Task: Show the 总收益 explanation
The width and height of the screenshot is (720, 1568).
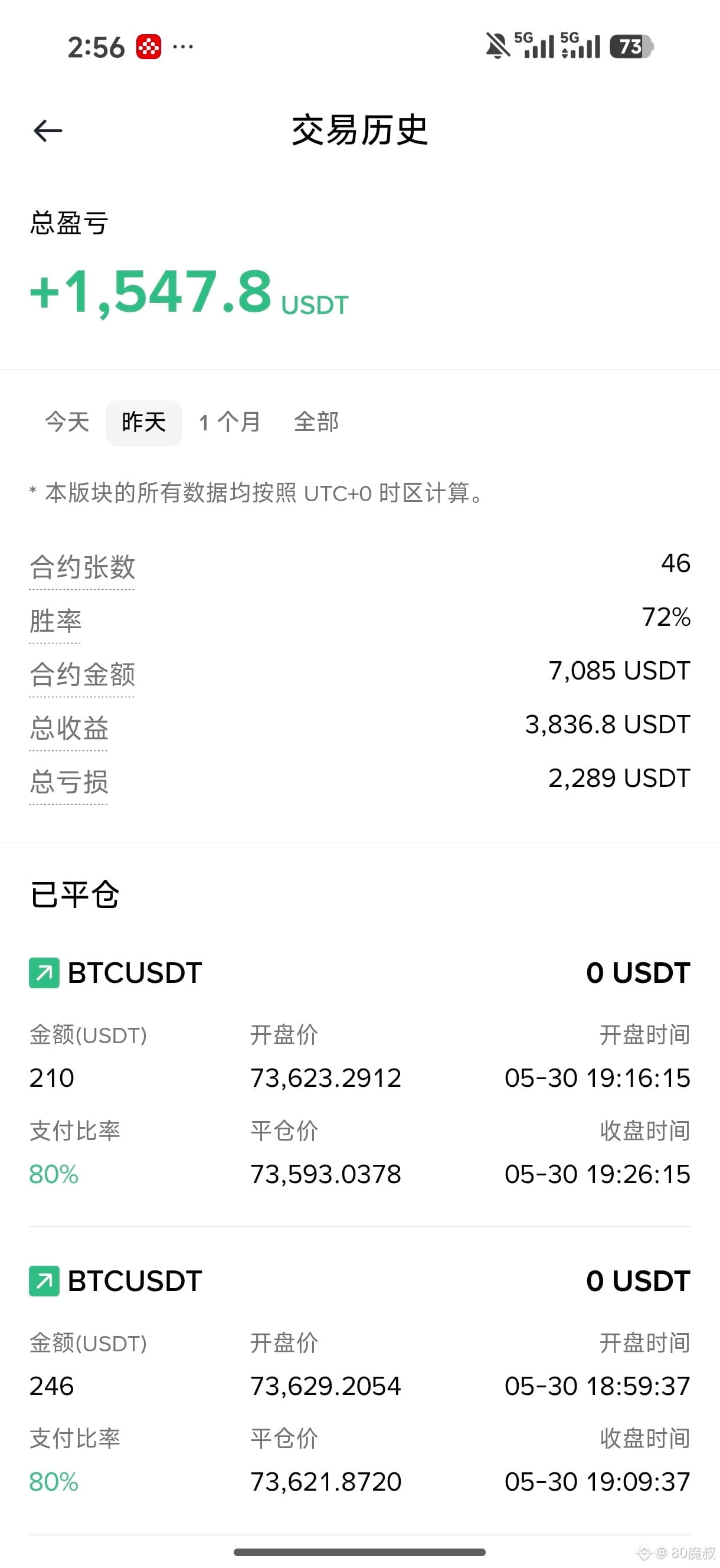Action: (69, 729)
